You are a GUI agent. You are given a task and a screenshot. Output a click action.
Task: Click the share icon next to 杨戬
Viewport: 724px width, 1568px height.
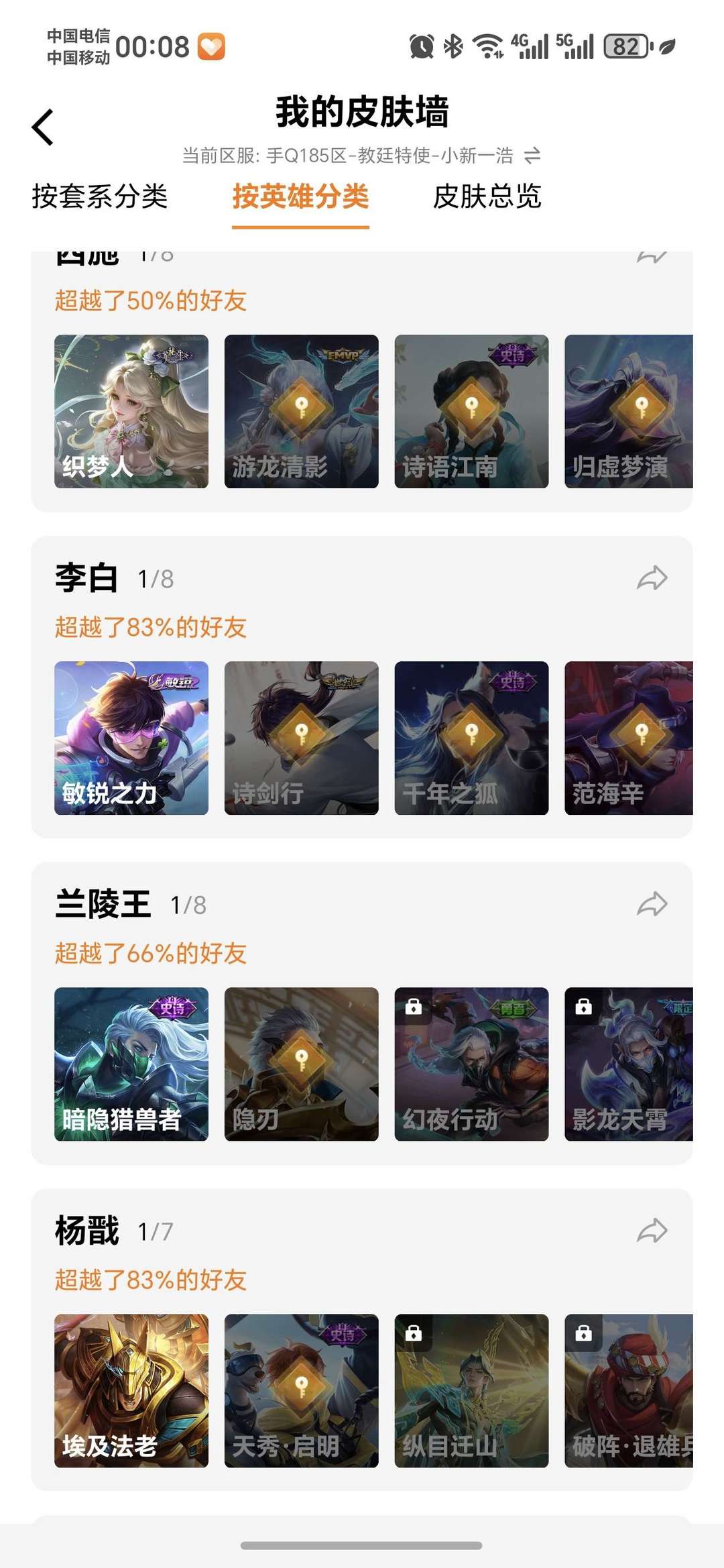[x=652, y=1231]
